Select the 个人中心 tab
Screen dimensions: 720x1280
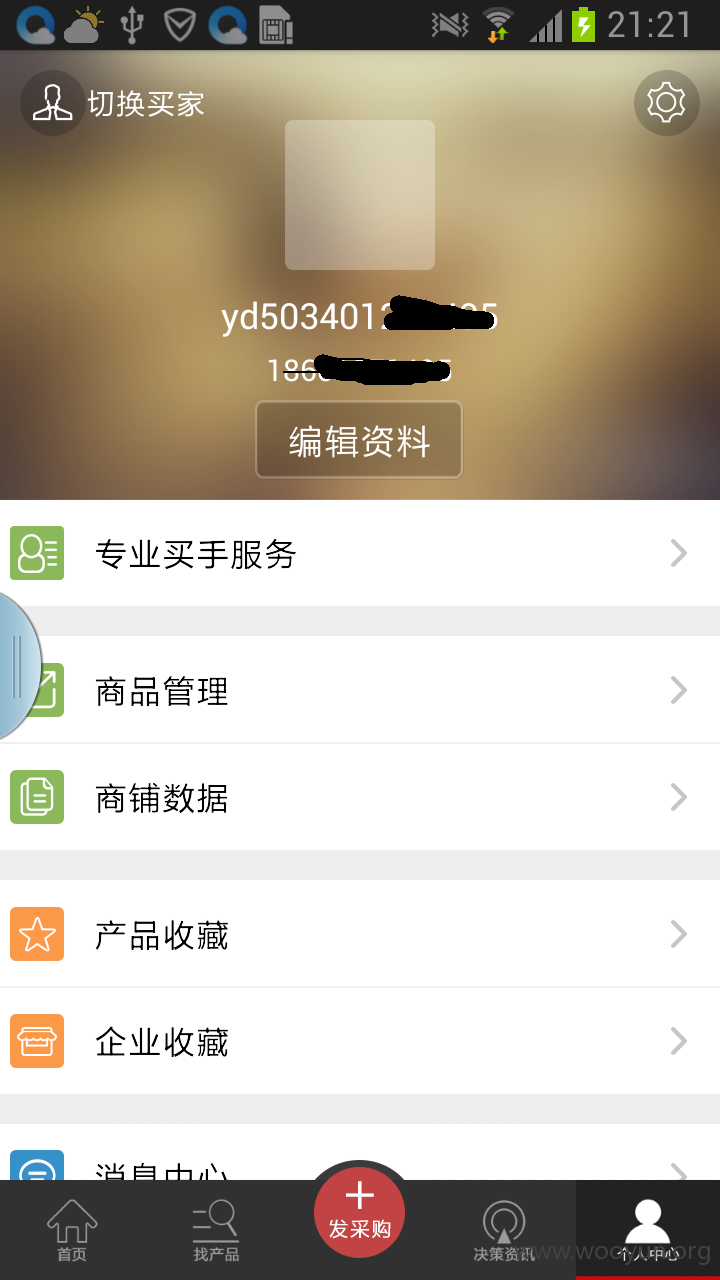(x=648, y=1230)
